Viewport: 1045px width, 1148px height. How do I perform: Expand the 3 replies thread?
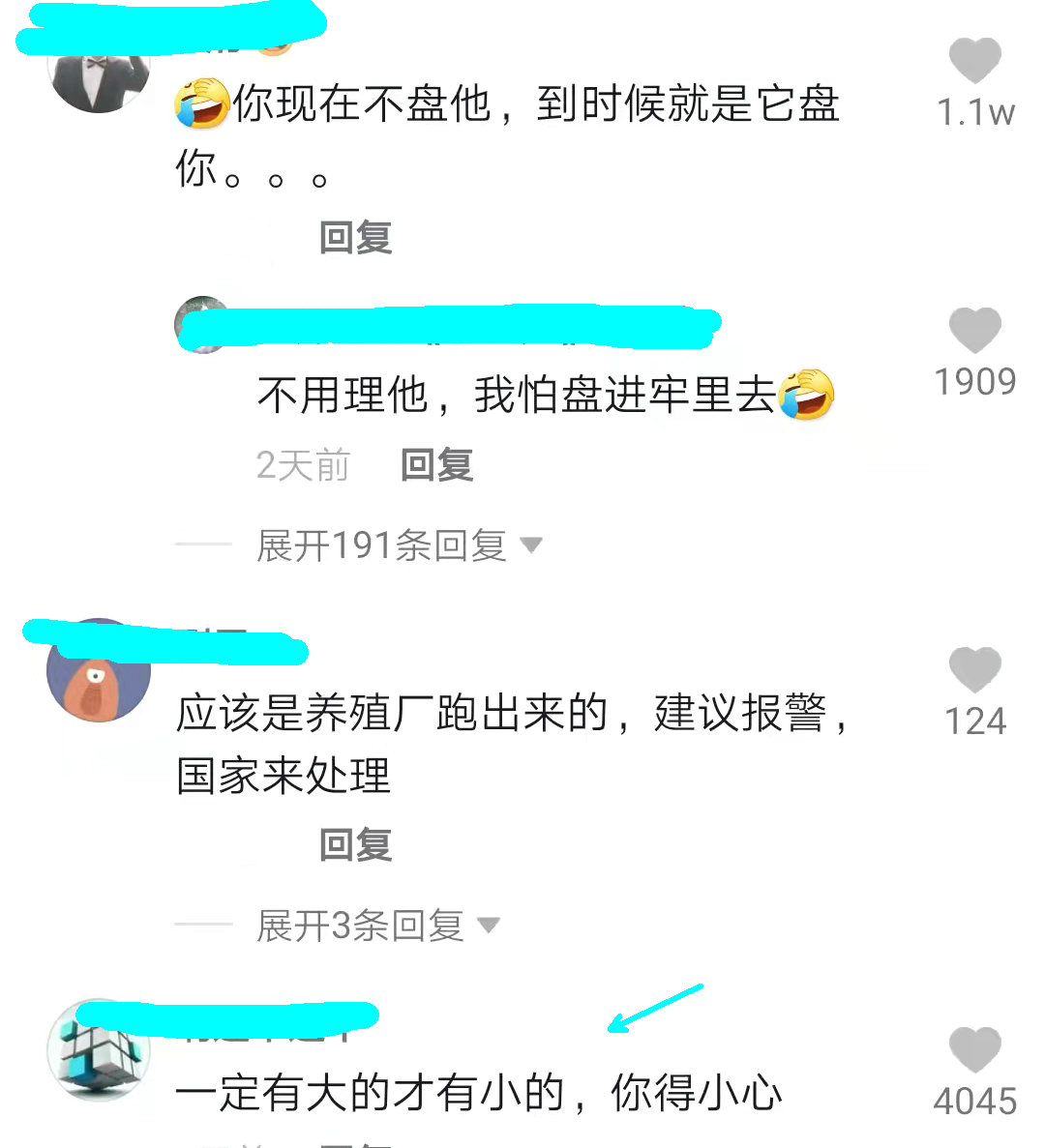pyautogui.click(x=358, y=925)
